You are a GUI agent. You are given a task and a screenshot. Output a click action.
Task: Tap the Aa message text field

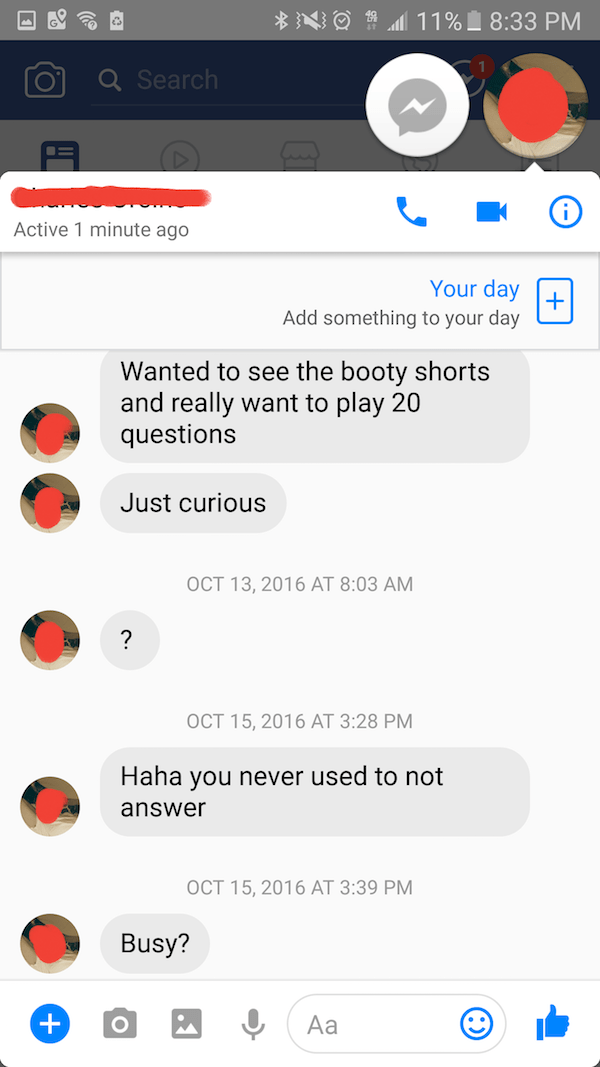coord(380,1024)
